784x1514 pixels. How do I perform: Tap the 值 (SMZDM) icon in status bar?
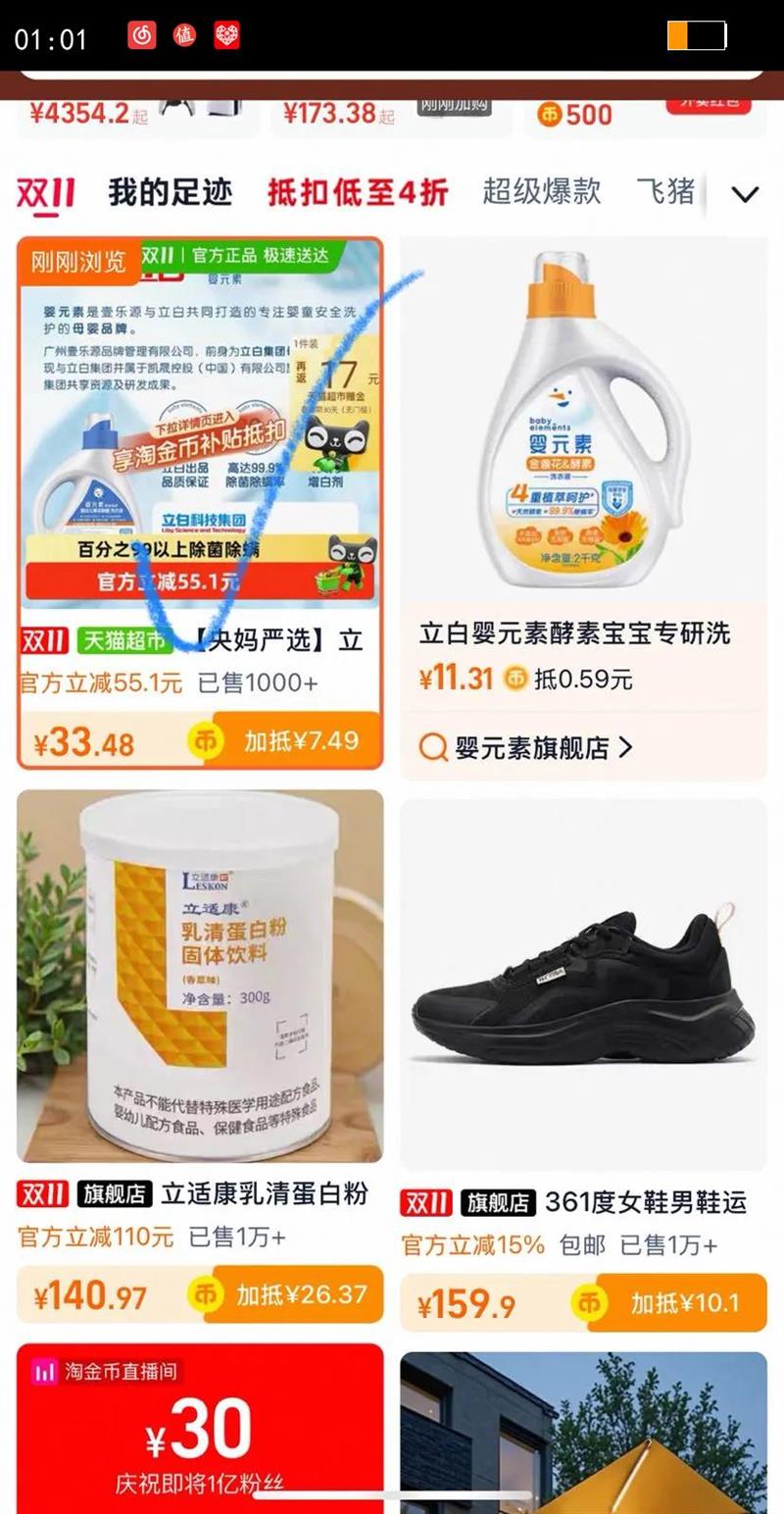[x=185, y=32]
